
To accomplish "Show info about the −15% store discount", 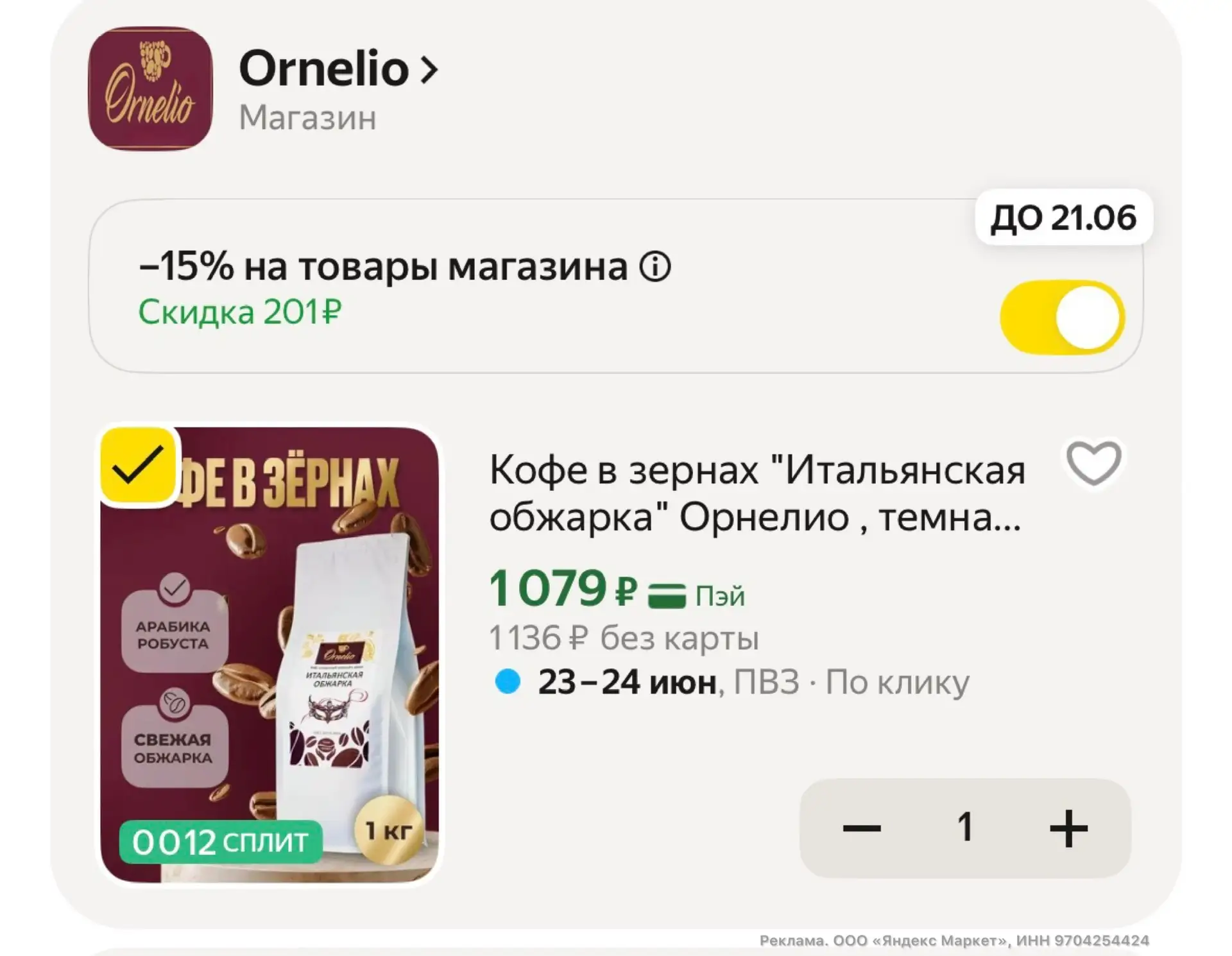I will [654, 266].
